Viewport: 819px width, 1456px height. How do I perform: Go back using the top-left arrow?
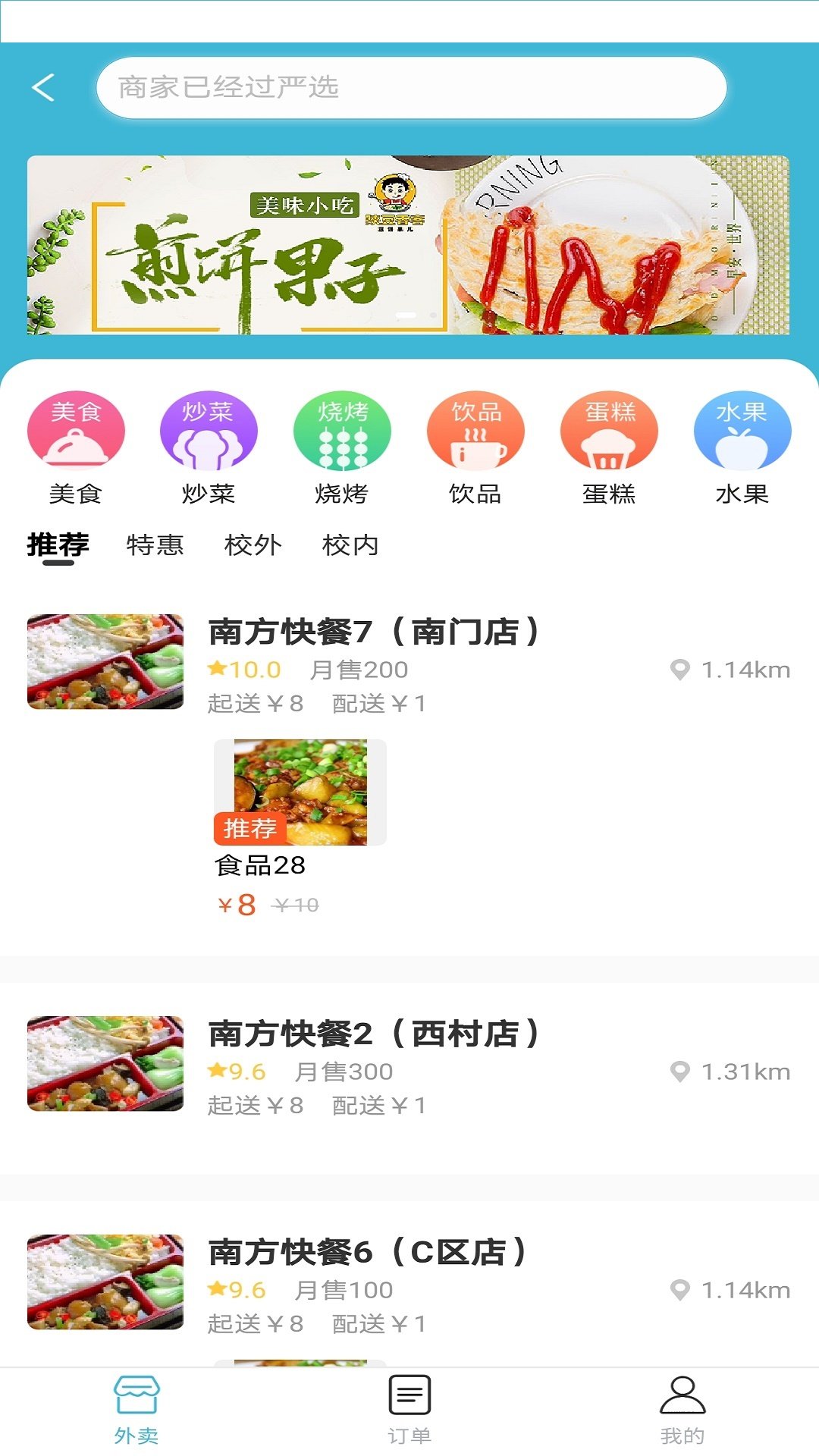click(x=43, y=87)
